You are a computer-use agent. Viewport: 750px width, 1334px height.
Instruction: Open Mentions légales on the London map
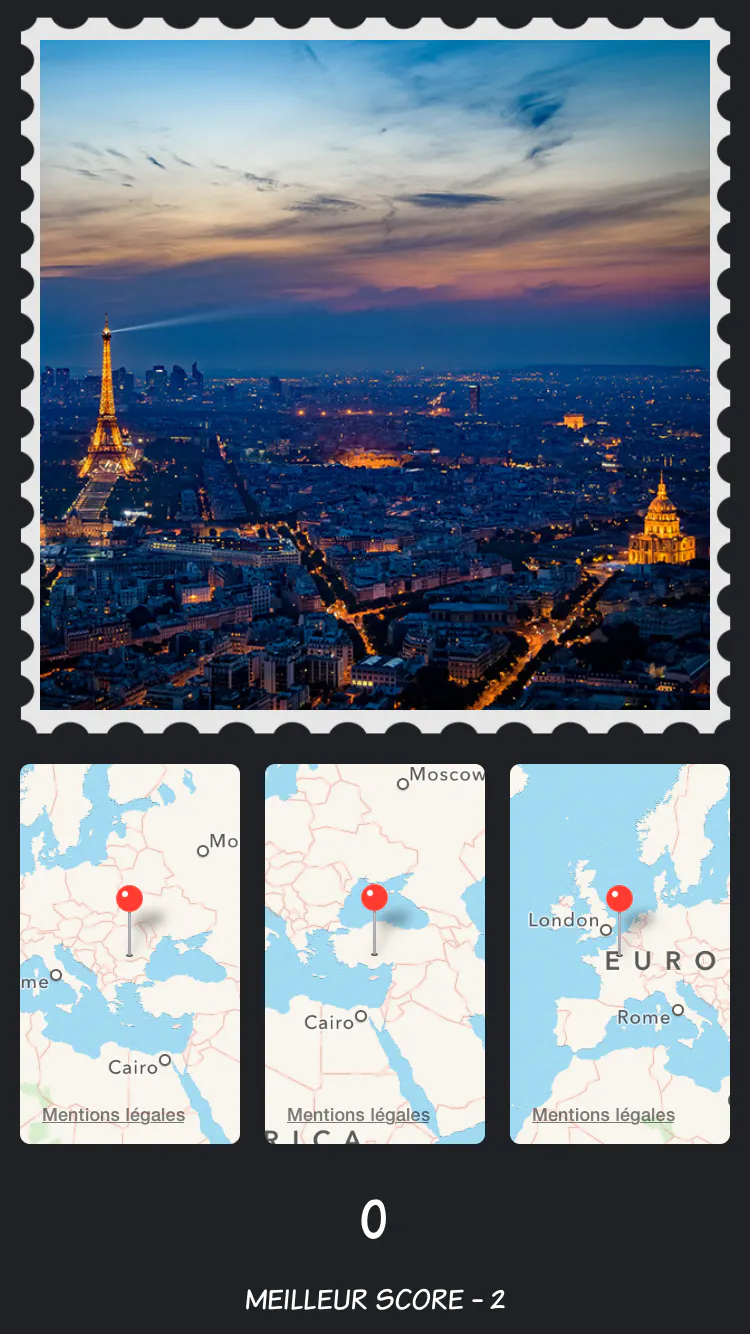click(x=603, y=1114)
